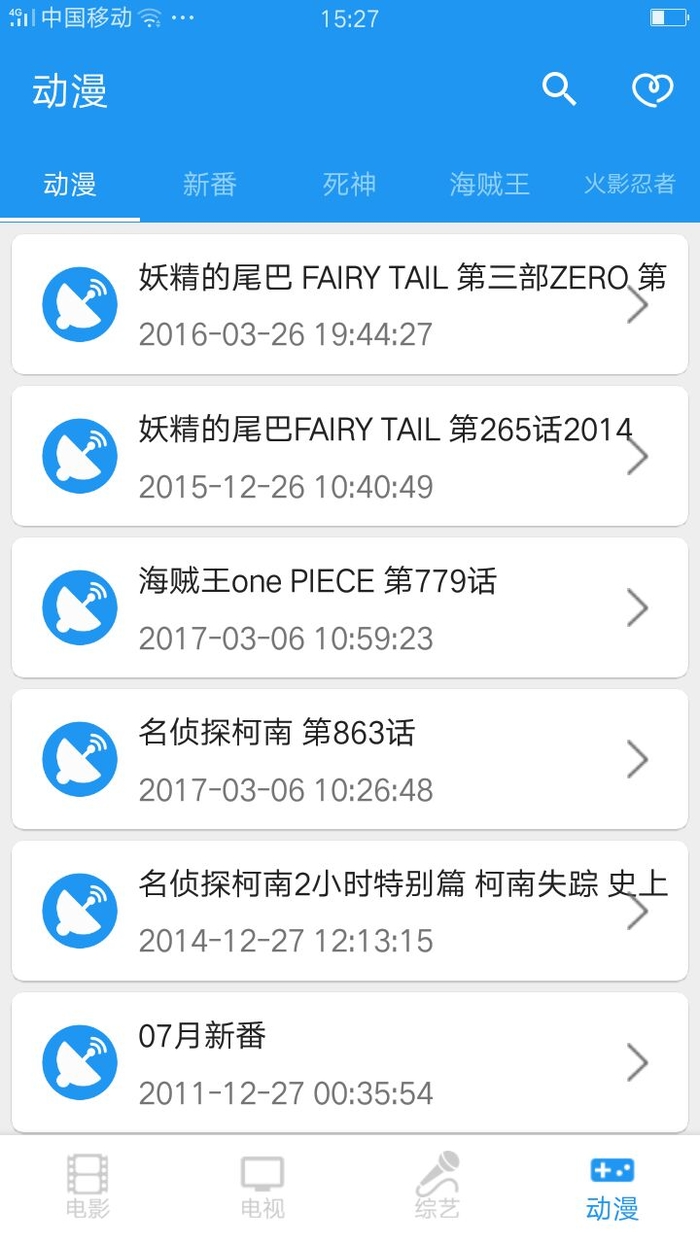Image resolution: width=700 pixels, height=1244 pixels.
Task: Go to the 电视 bottom tab
Action: coord(262,1188)
